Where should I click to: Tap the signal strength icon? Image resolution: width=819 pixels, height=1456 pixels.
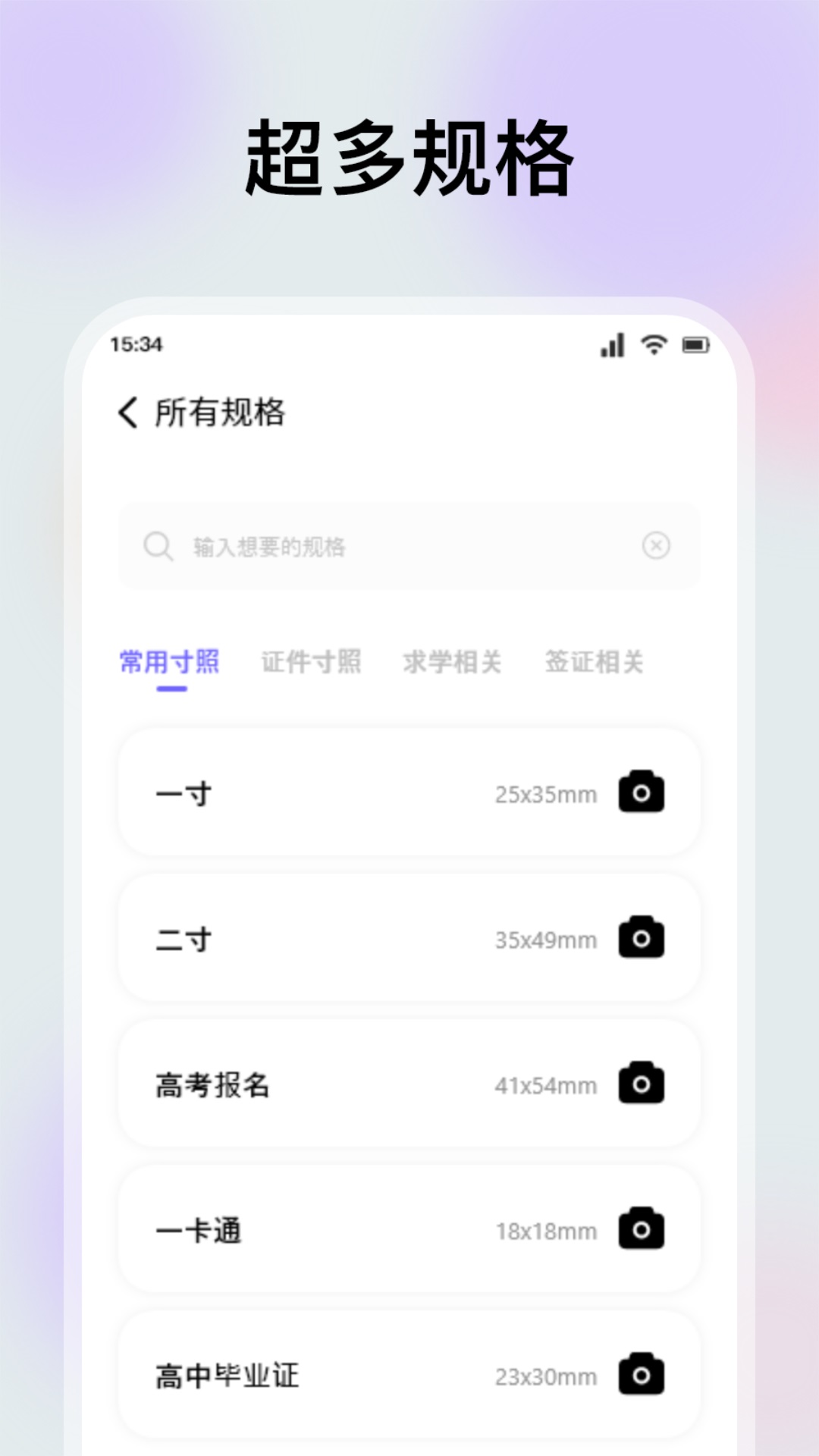[611, 346]
